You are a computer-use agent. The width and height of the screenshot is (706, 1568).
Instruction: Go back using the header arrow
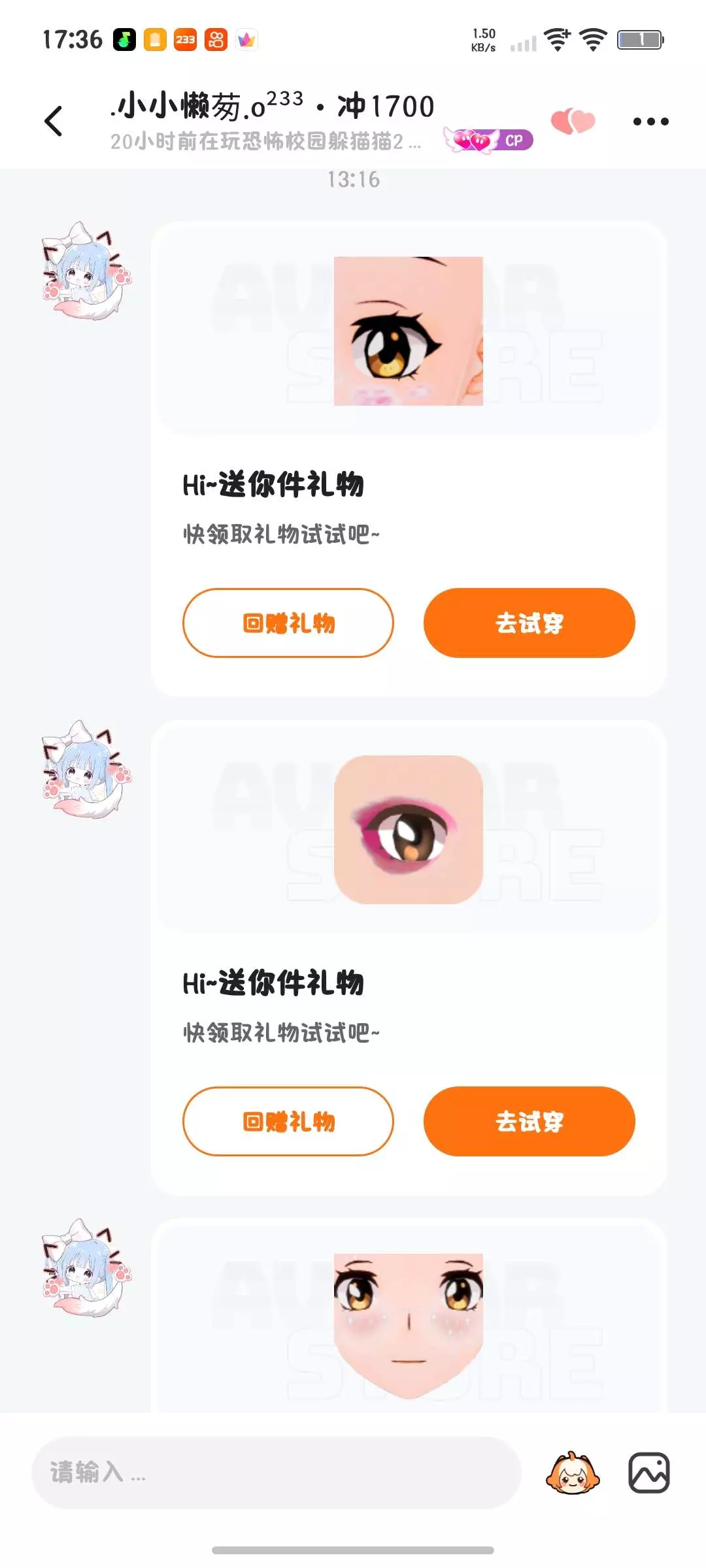coord(54,122)
